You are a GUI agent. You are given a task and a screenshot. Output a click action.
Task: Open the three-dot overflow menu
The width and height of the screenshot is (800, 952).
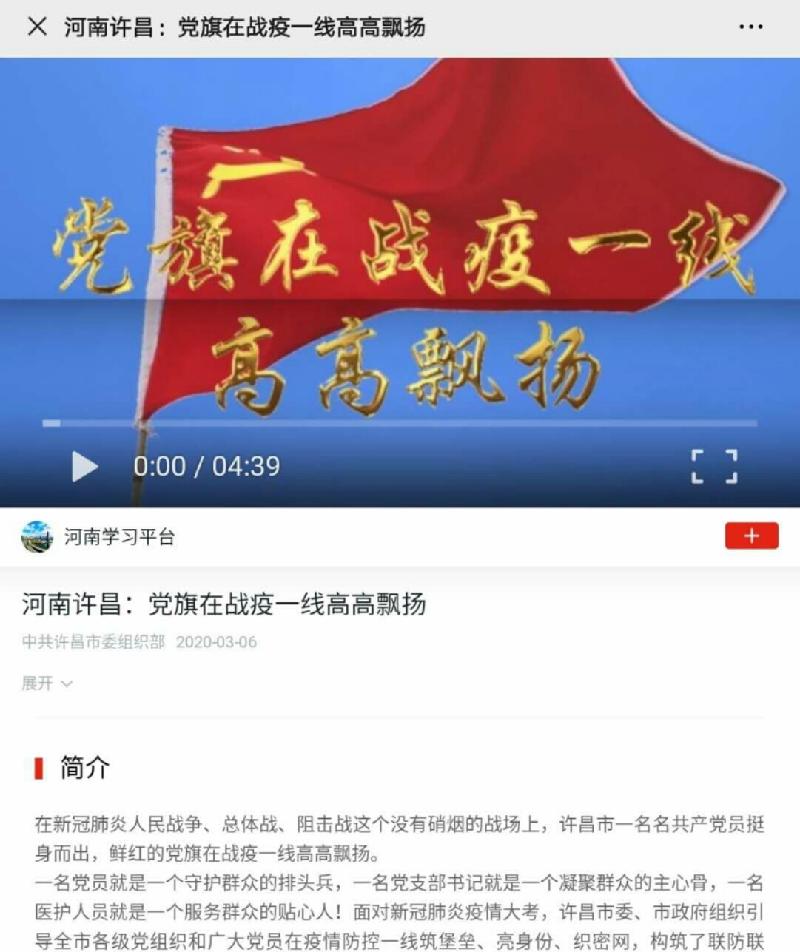pyautogui.click(x=751, y=27)
